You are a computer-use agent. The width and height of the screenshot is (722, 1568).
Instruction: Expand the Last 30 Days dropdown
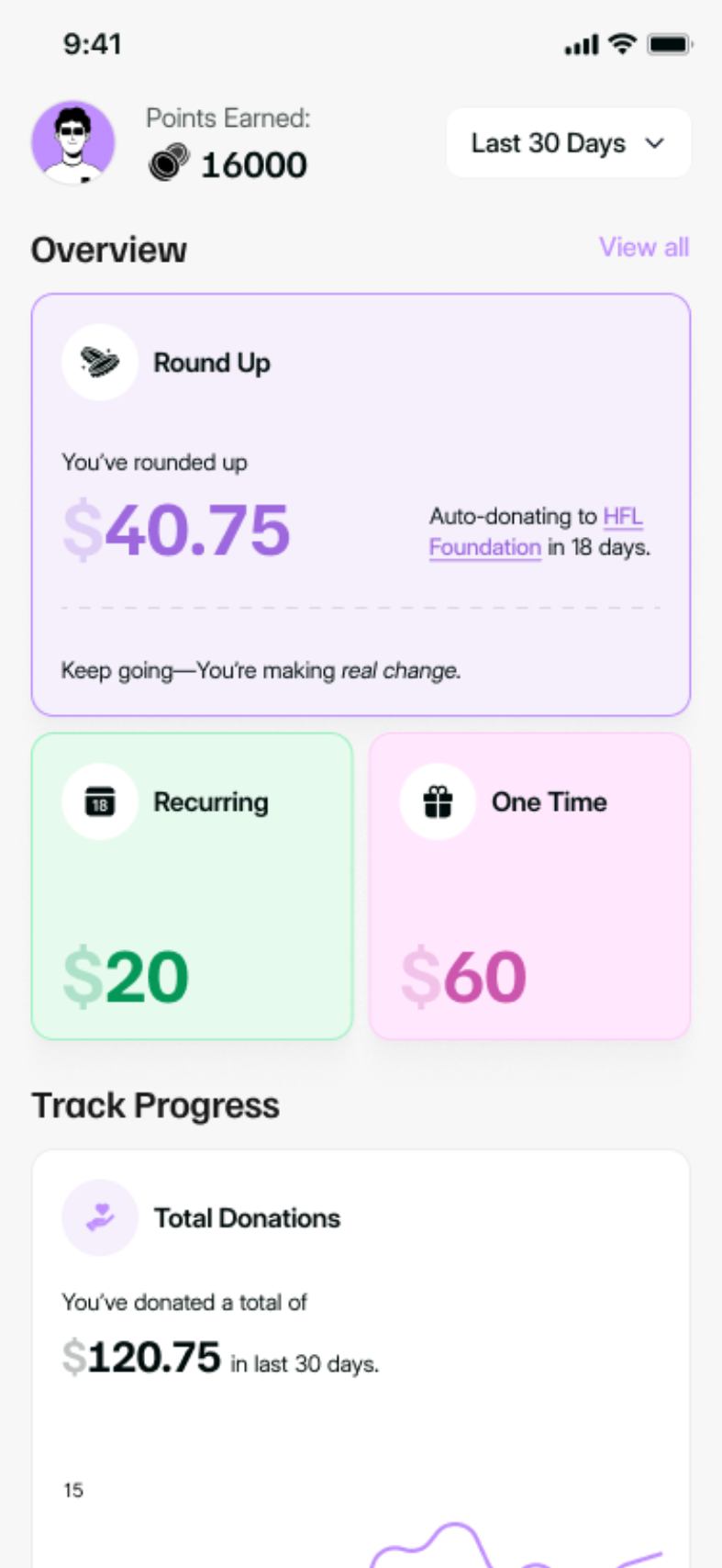pyautogui.click(x=568, y=143)
